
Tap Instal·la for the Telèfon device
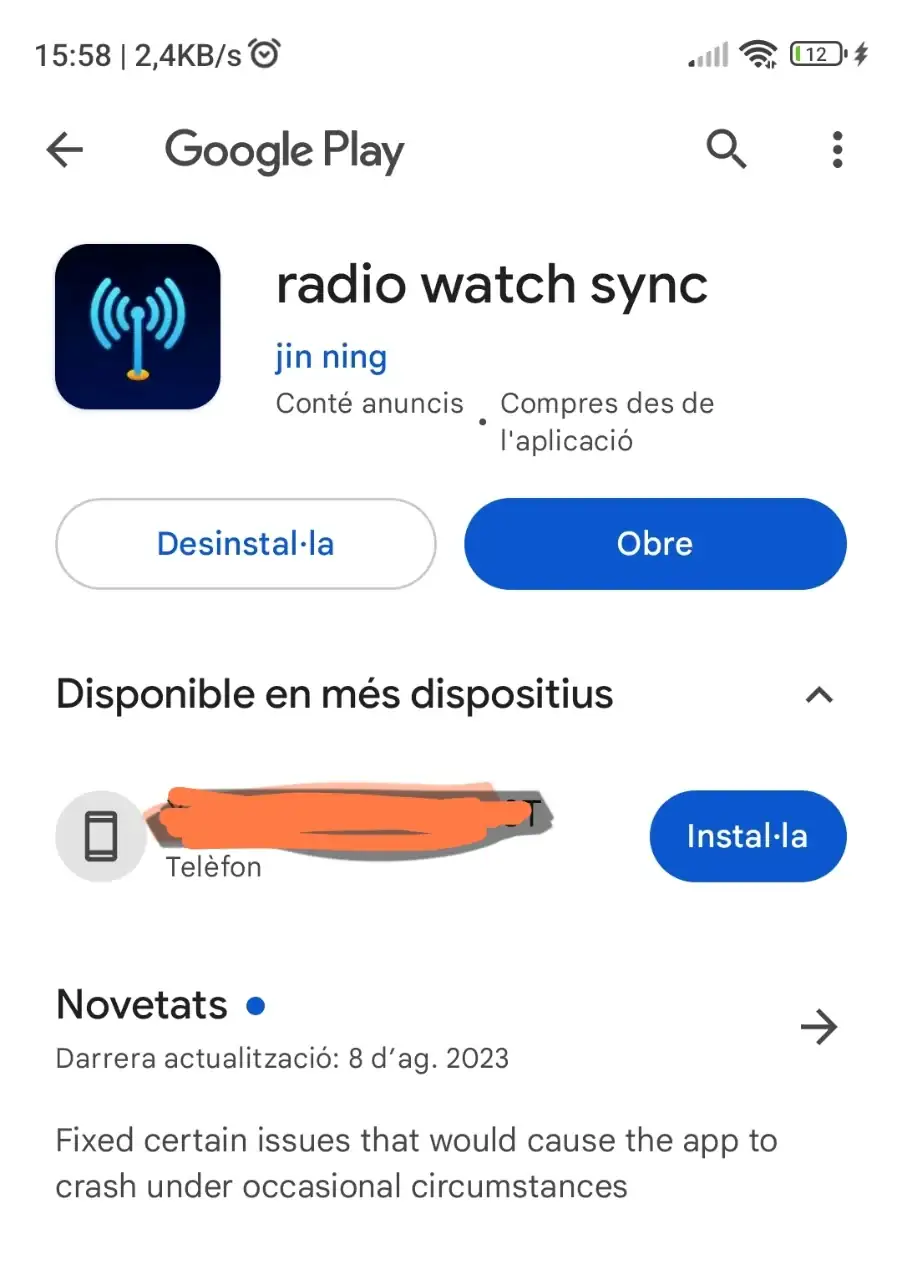(747, 836)
